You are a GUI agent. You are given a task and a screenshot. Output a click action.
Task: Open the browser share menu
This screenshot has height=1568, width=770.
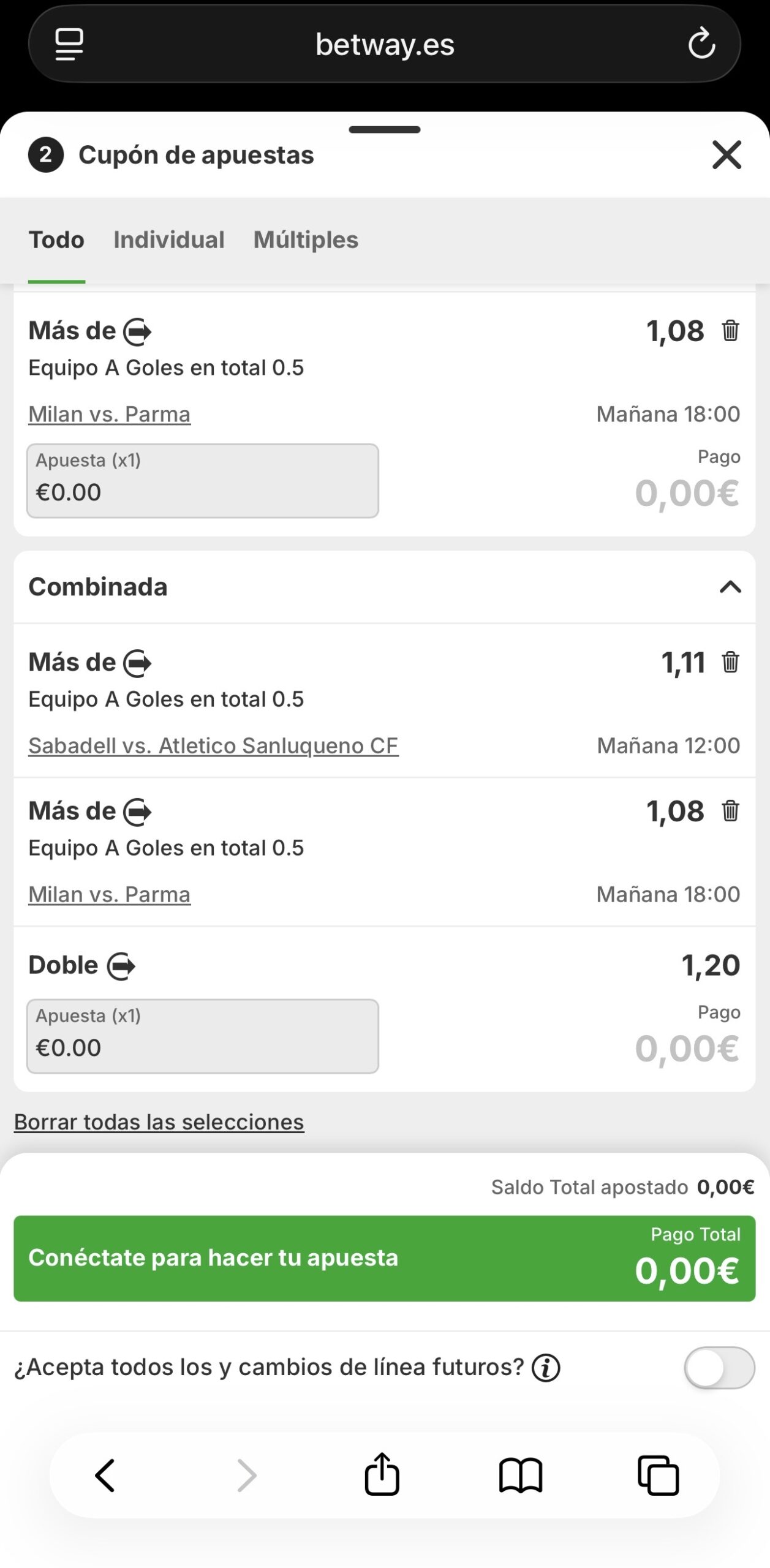click(x=382, y=1475)
